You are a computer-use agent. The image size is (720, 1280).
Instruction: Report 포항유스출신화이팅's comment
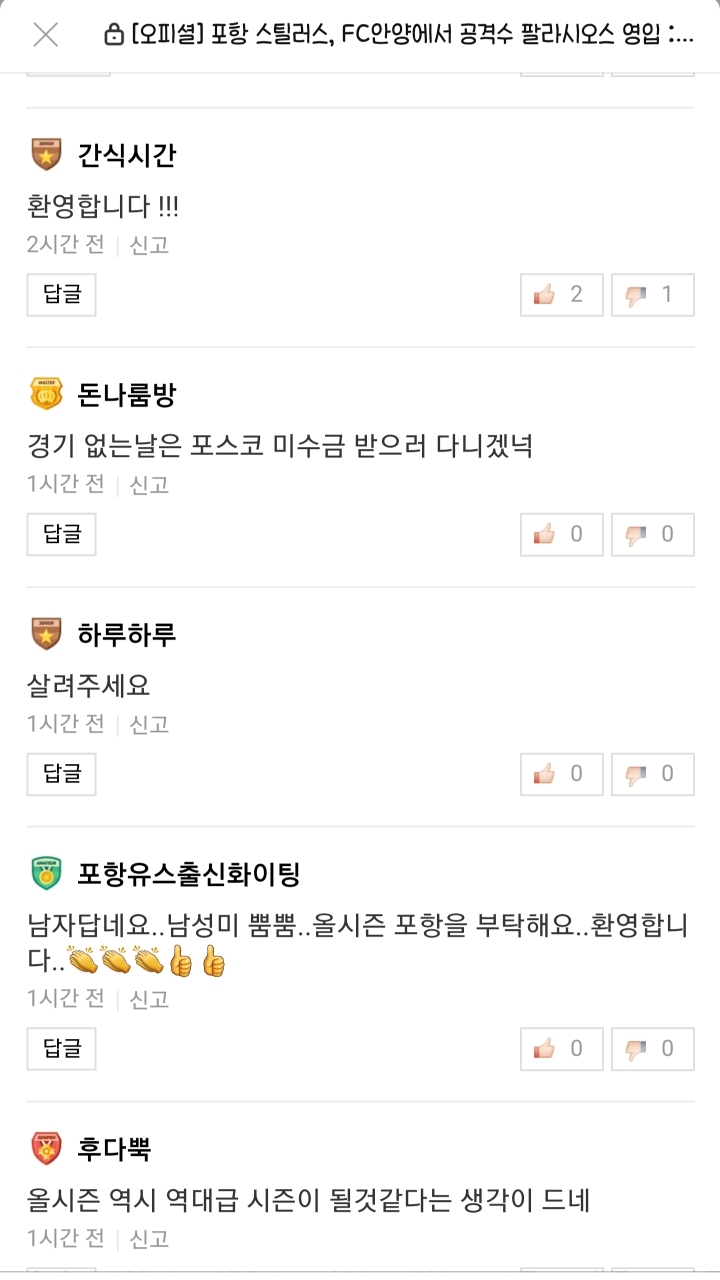(149, 999)
